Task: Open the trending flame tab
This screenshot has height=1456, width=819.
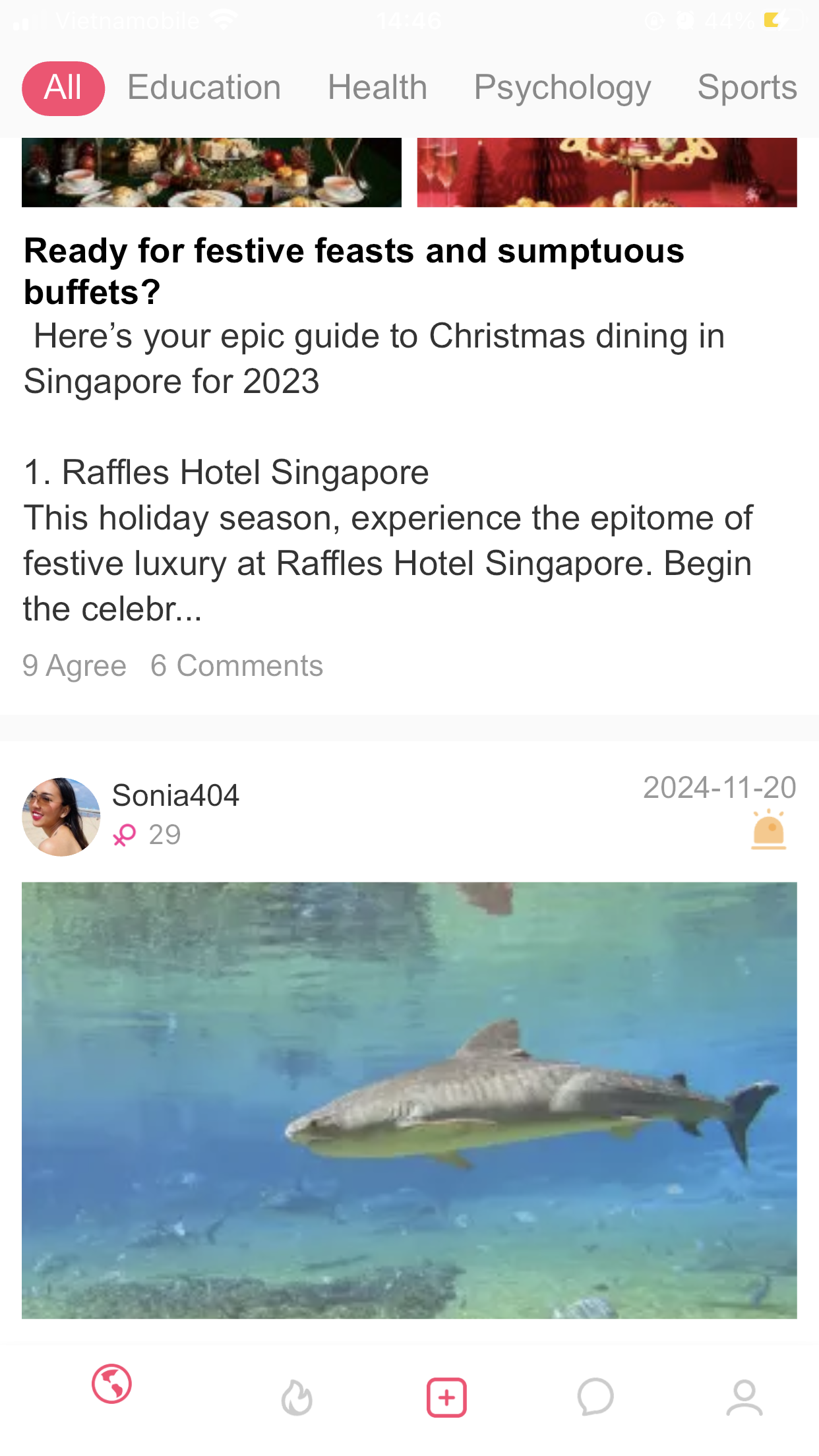Action: [296, 1397]
